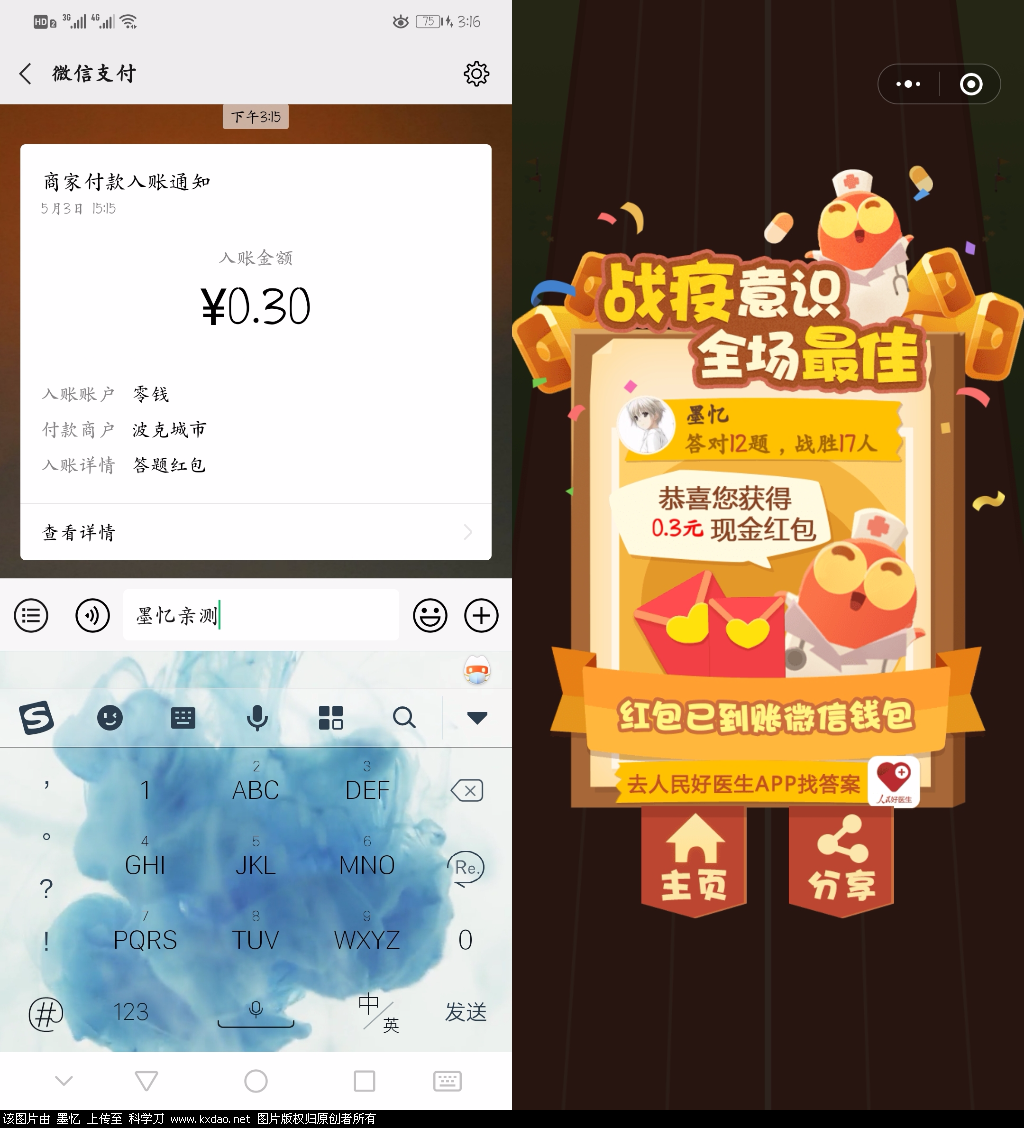Open 查看详情 for the payment notice
Screen dimensions: 1024x1128
click(x=256, y=532)
